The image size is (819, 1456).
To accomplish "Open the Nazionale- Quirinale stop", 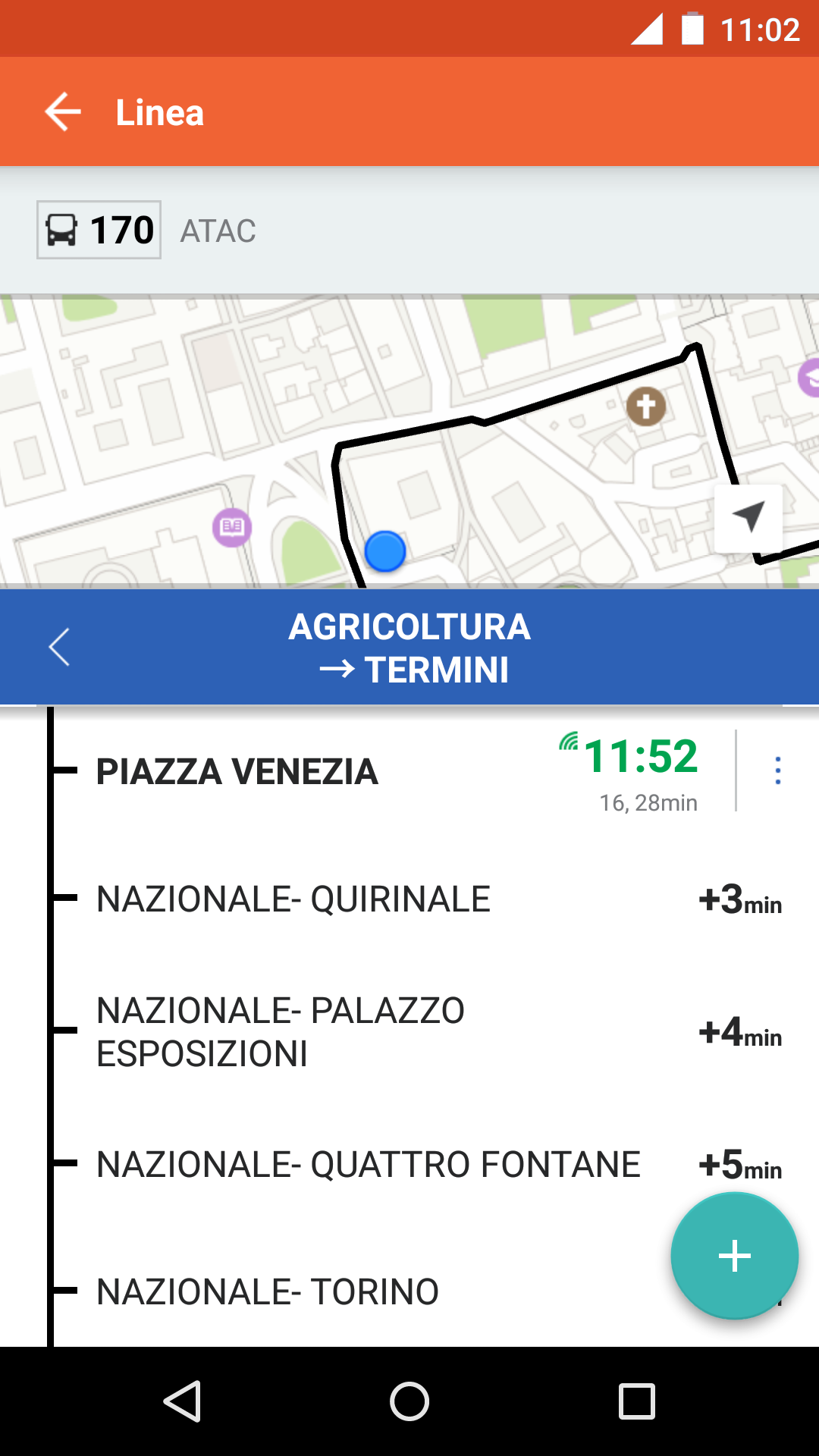I will point(293,899).
